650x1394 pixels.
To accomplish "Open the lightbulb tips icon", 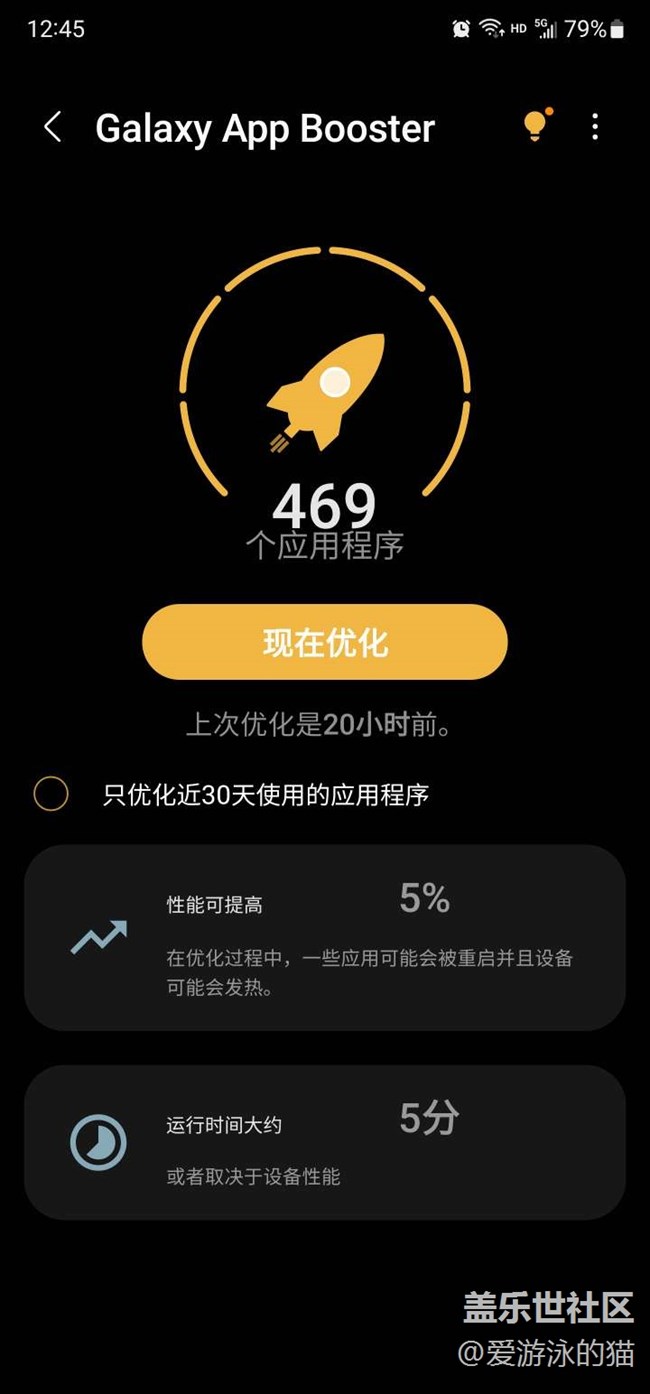I will click(536, 126).
